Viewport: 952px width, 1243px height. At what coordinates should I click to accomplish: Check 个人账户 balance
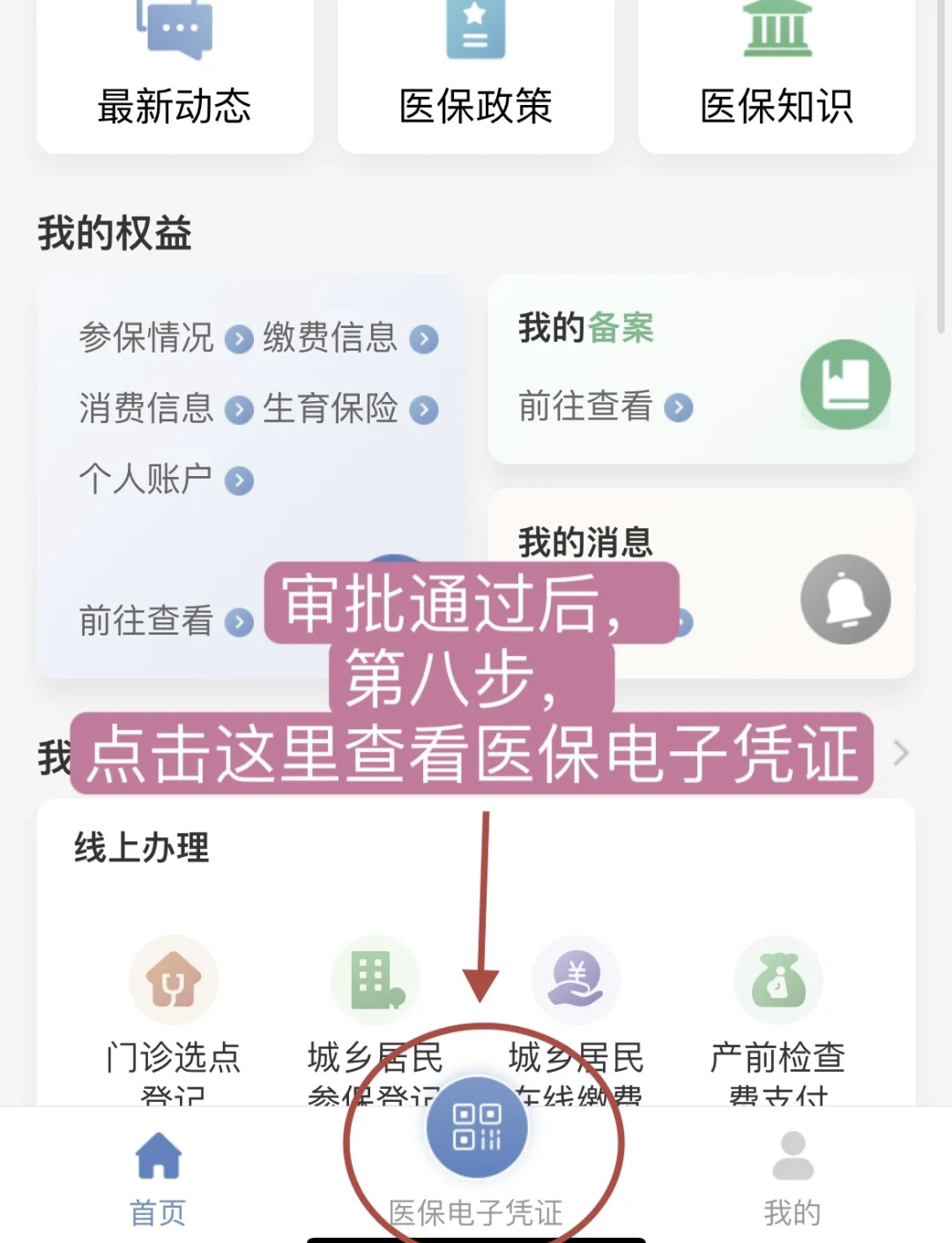(166, 480)
